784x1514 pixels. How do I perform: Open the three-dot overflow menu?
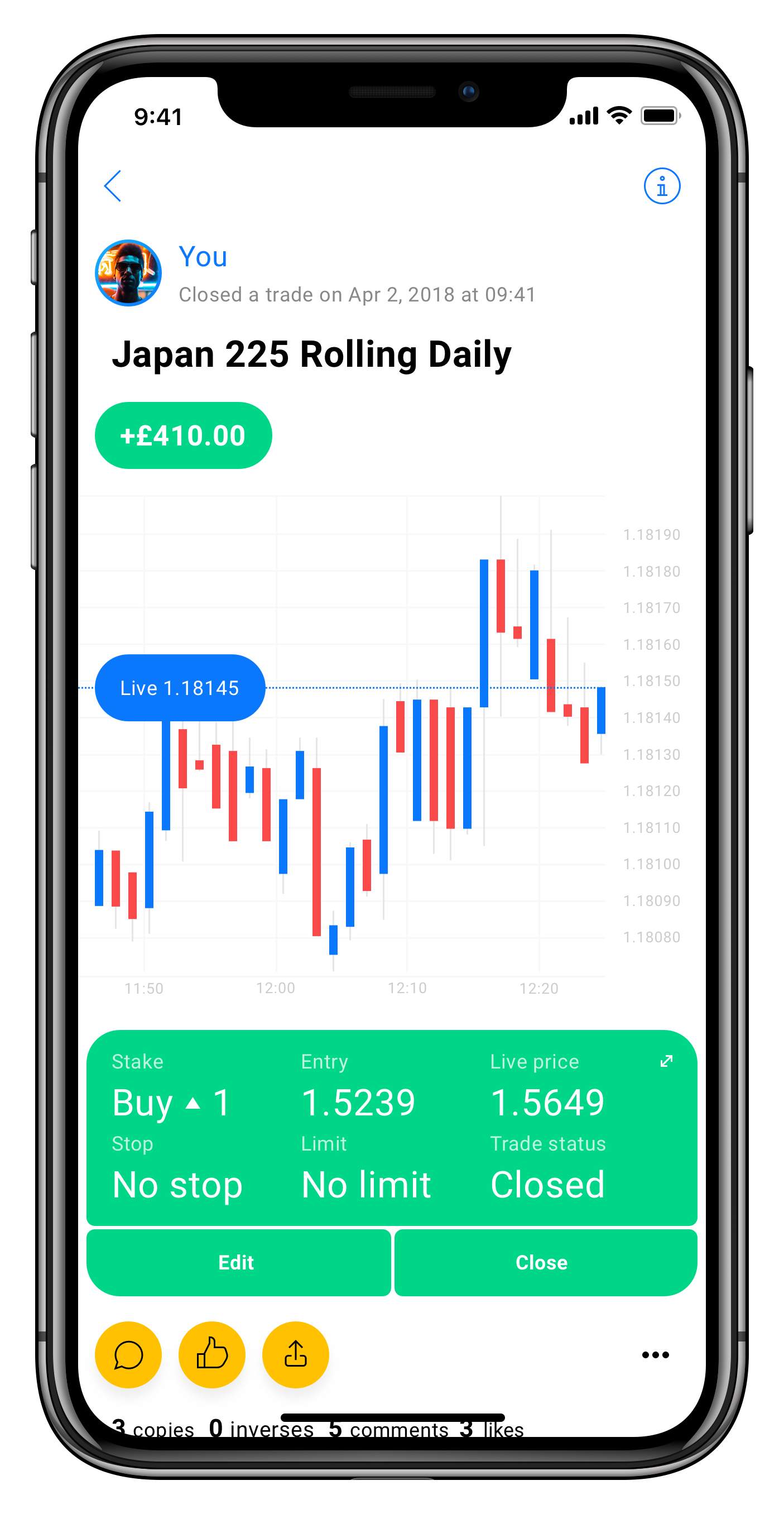[x=656, y=1355]
